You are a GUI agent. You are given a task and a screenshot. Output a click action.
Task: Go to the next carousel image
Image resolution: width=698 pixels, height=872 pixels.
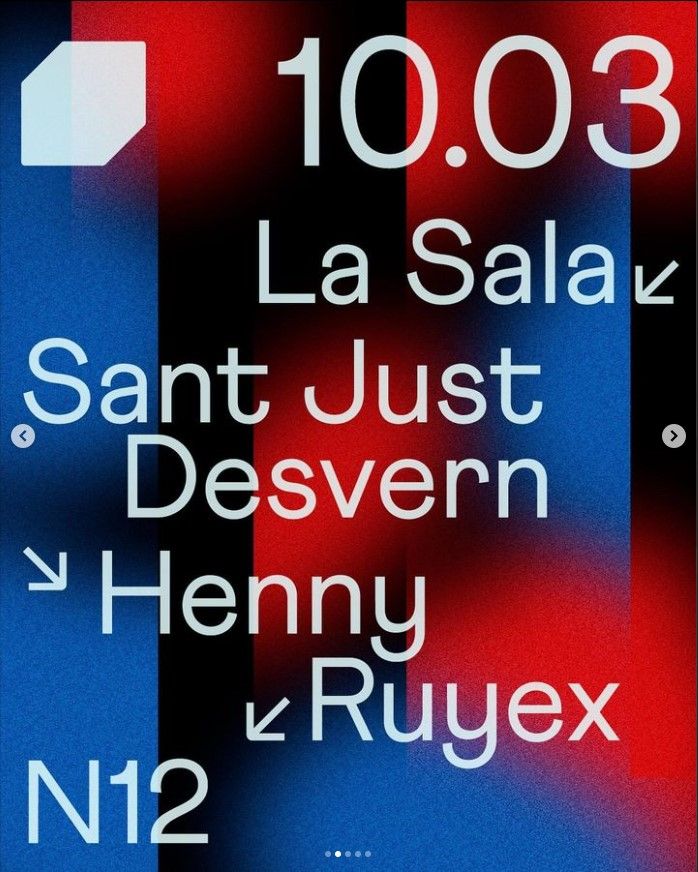pos(675,436)
